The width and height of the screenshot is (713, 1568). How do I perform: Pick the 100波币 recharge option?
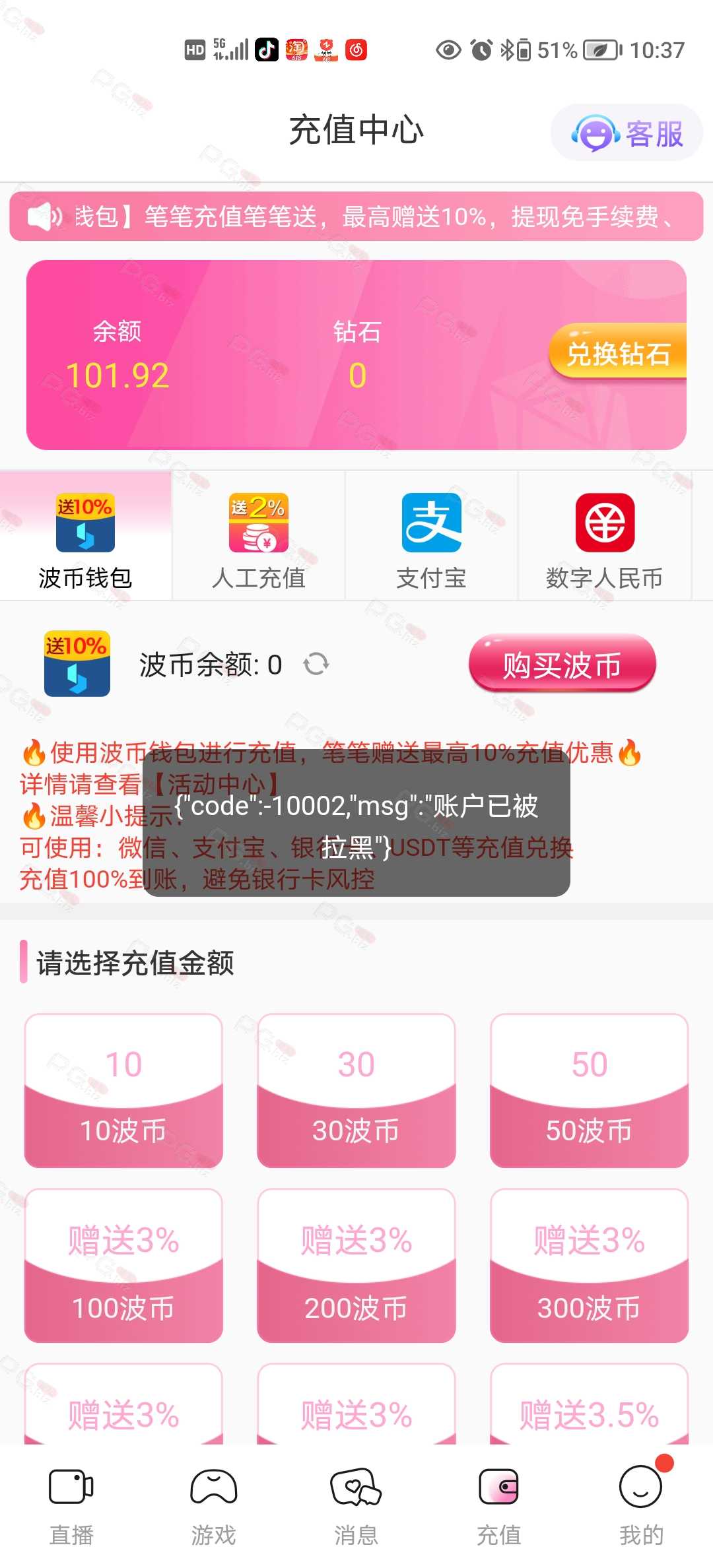pos(123,1266)
